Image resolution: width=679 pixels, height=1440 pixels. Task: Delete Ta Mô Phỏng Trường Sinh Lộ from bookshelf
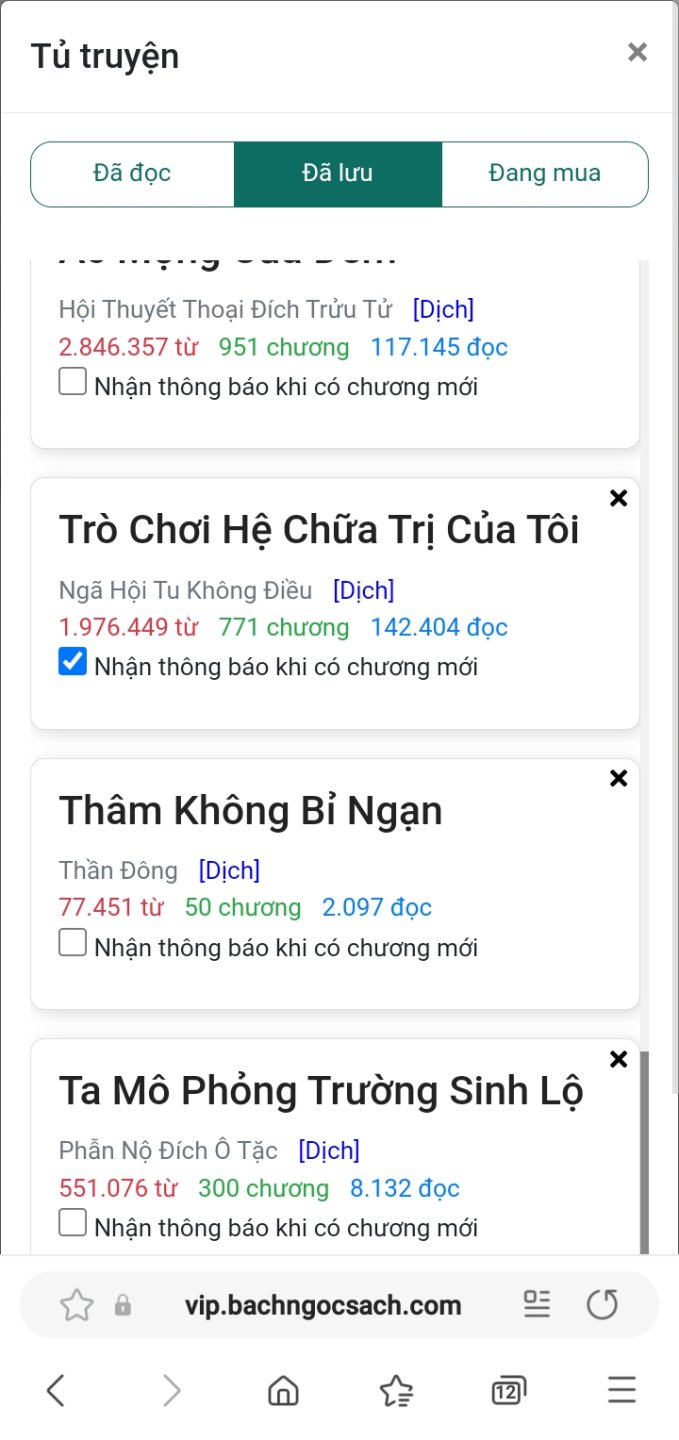click(618, 1059)
